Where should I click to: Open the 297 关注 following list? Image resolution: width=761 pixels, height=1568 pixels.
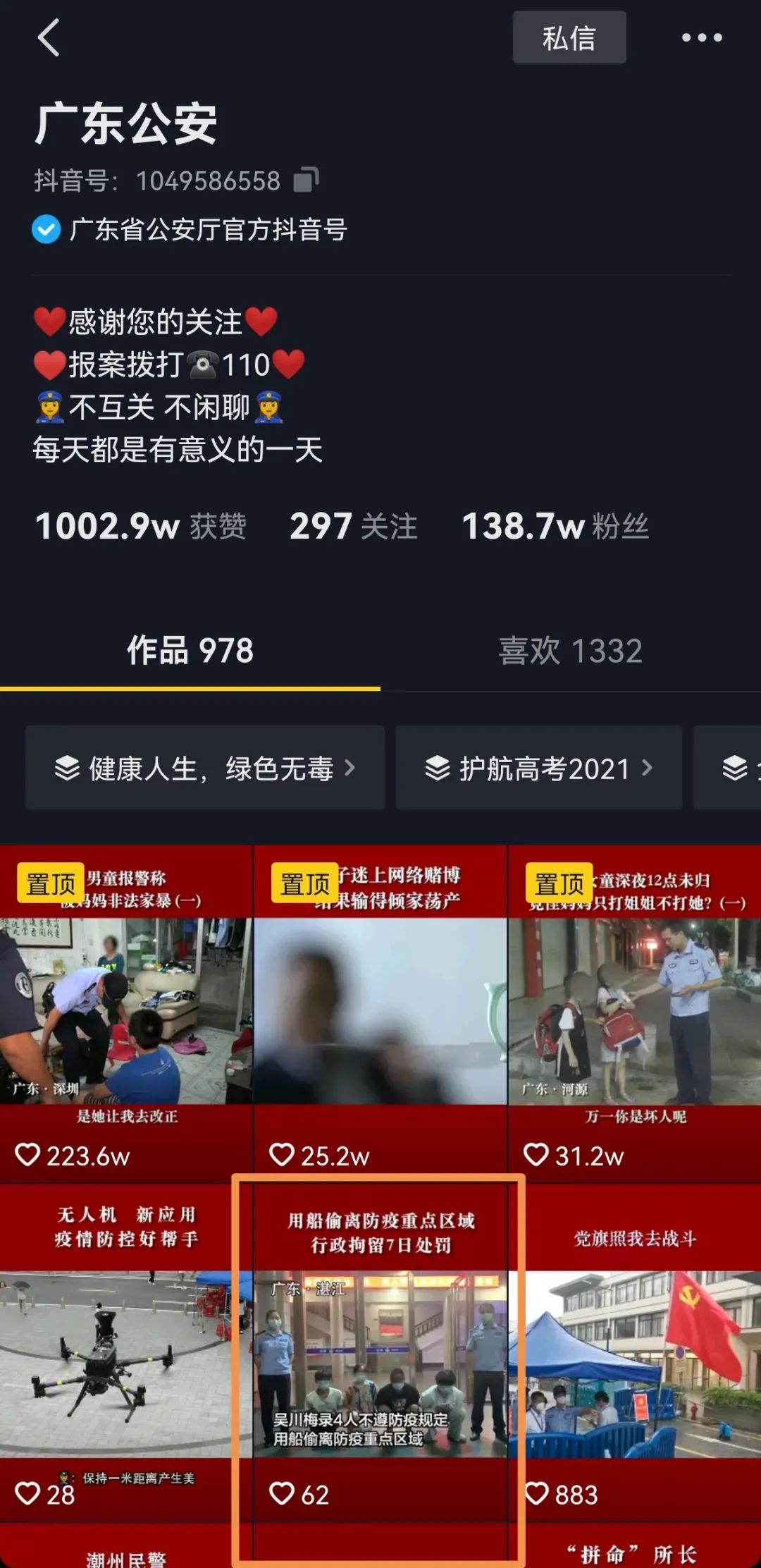353,526
